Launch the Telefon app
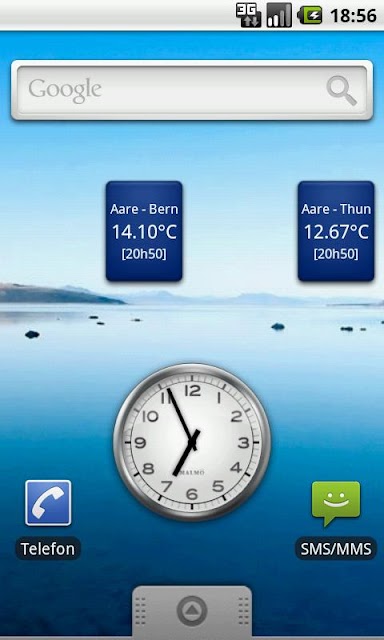Screen dimensions: 384x640 [48, 518]
